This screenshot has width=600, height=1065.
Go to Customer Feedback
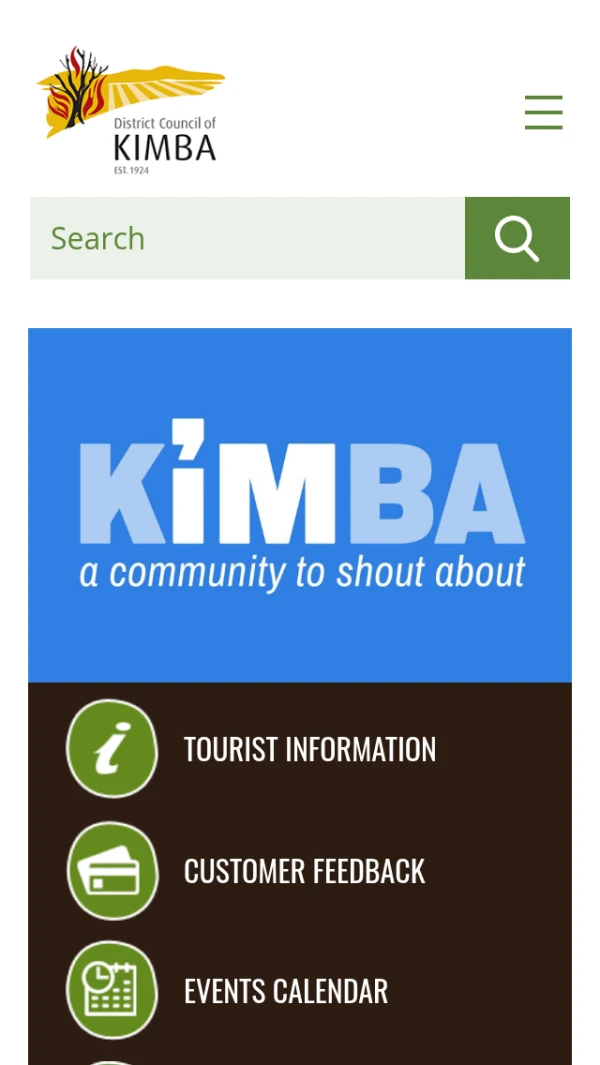pos(304,871)
